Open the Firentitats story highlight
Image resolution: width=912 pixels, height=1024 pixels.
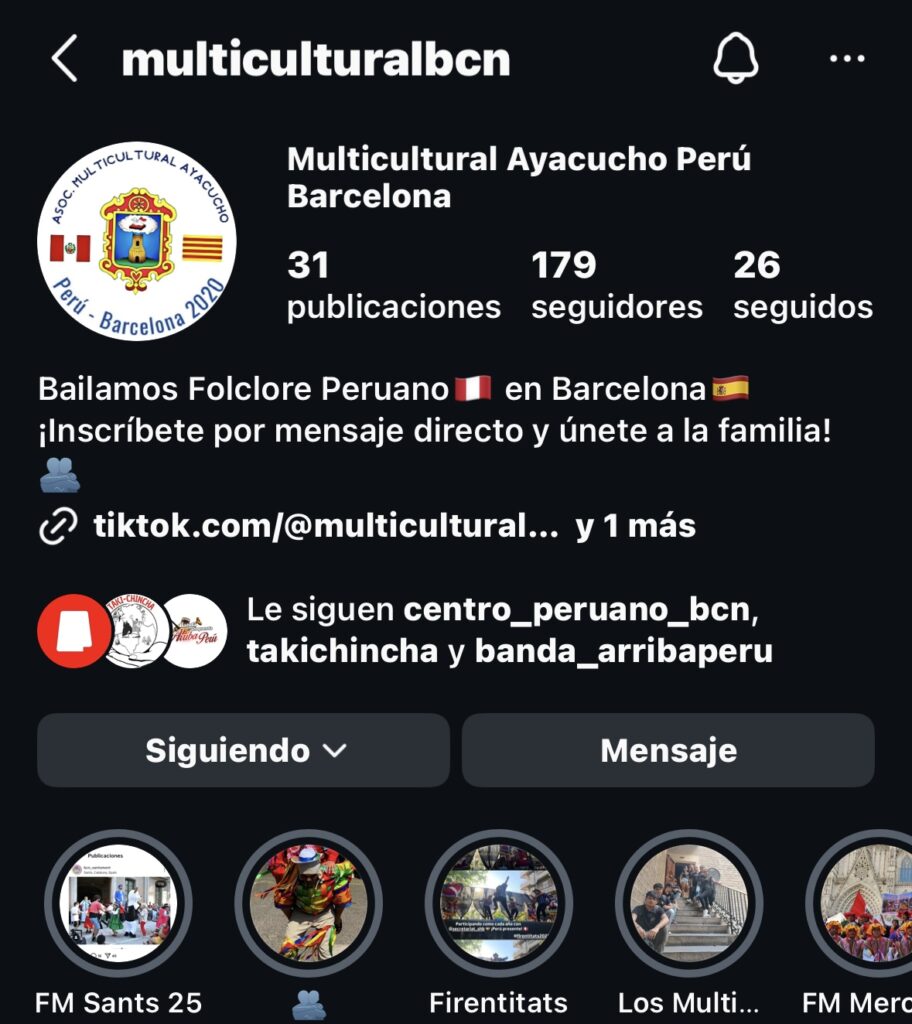[x=498, y=904]
